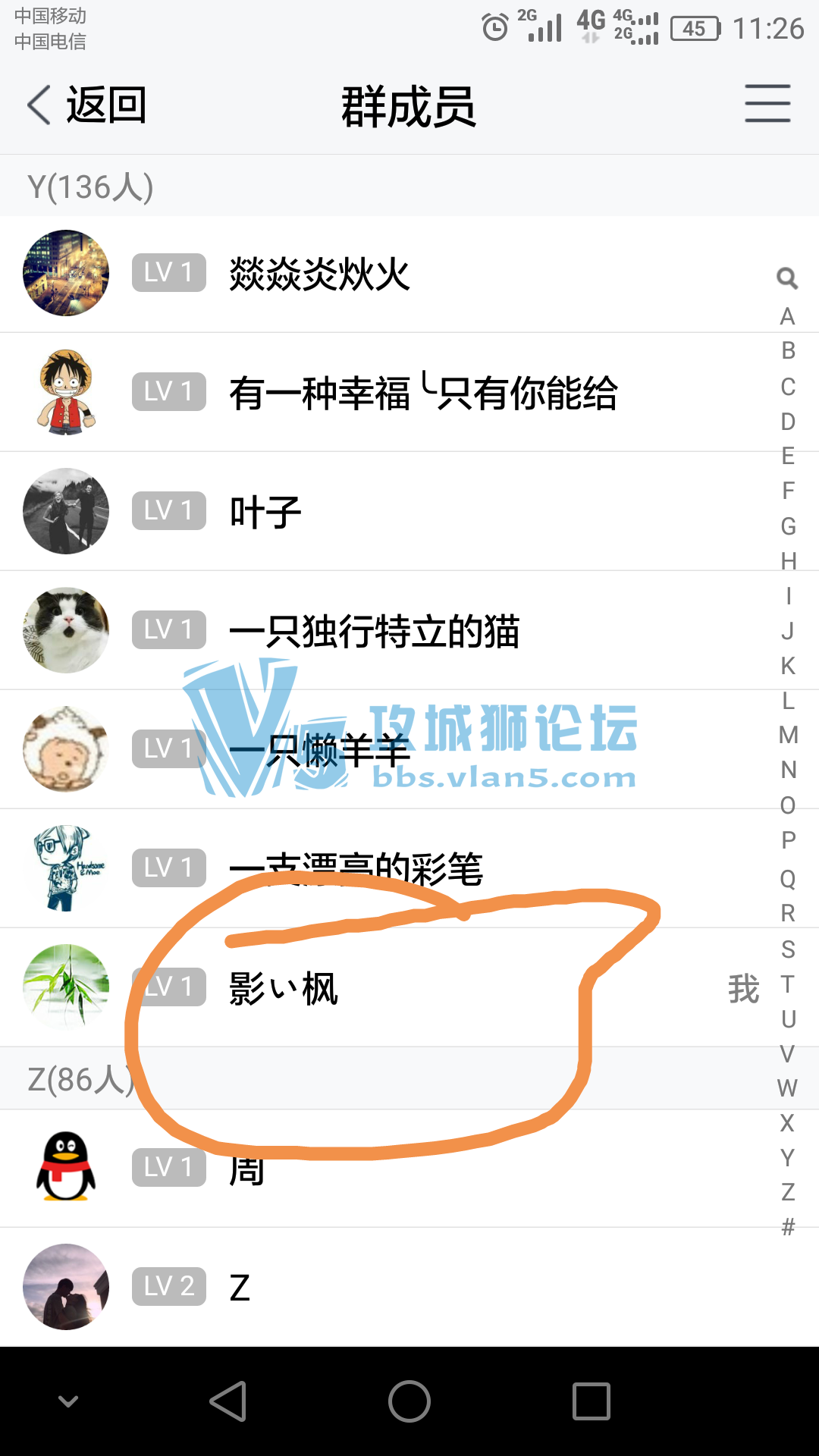Open the hamburger menu at top right
The height and width of the screenshot is (1456, 819).
(x=767, y=104)
